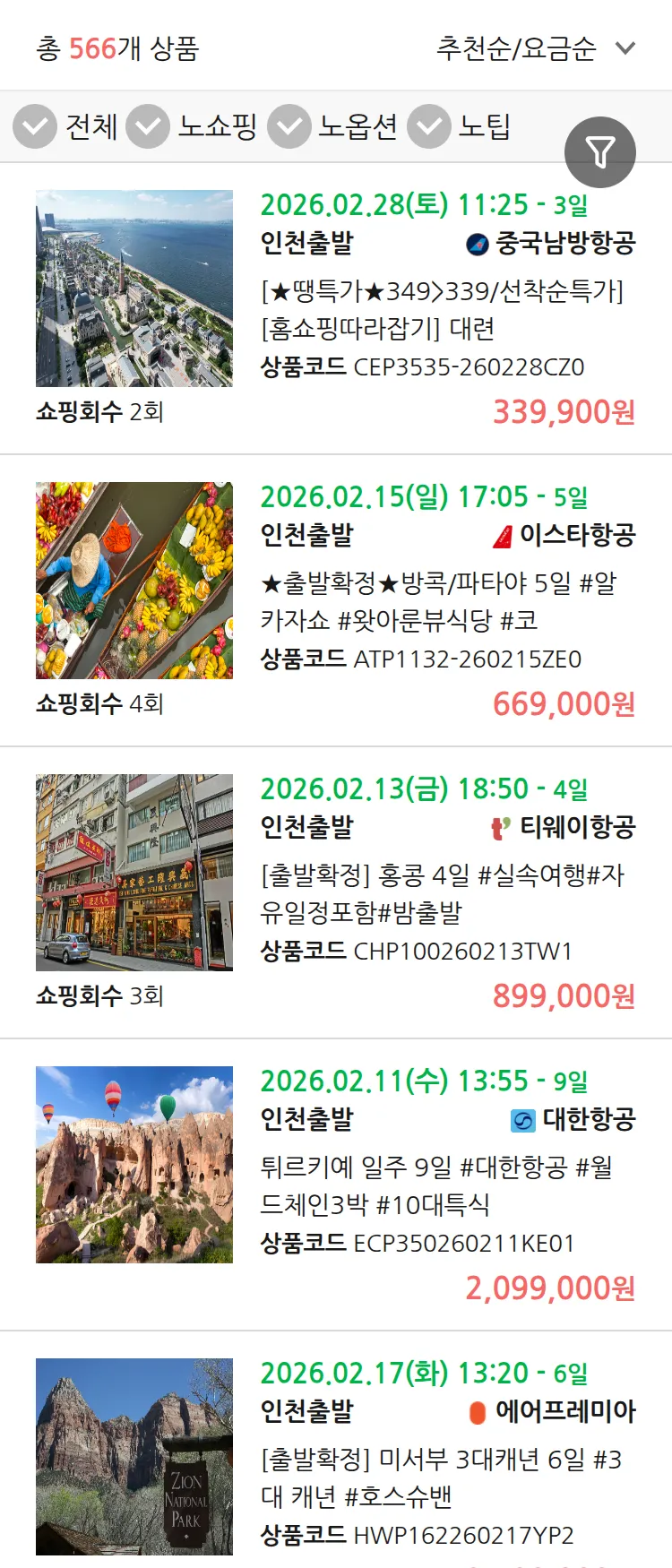
Task: Click the checkmark icon next to 노팁
Action: [427, 126]
